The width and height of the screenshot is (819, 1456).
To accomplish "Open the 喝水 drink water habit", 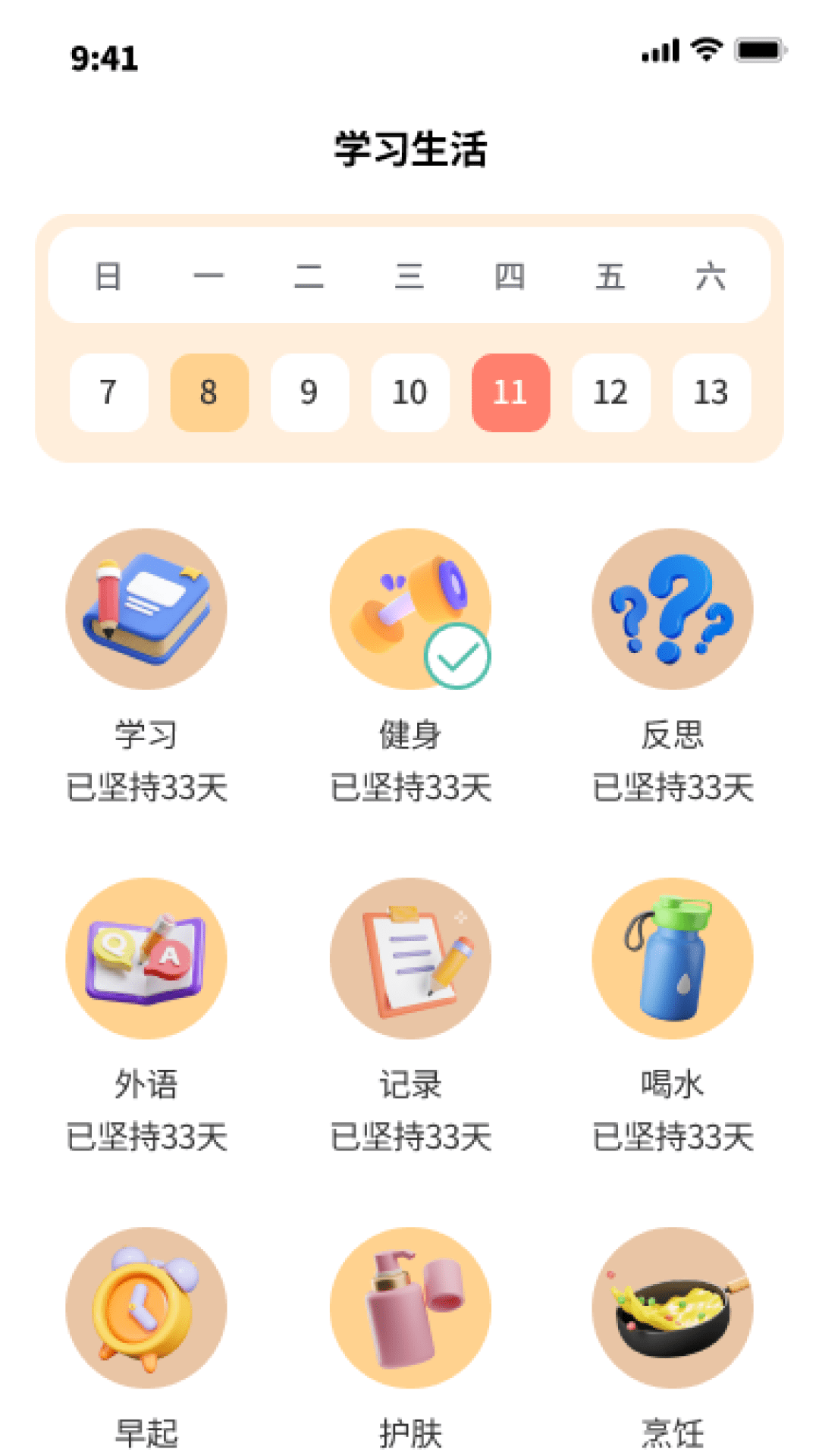I will (x=673, y=958).
